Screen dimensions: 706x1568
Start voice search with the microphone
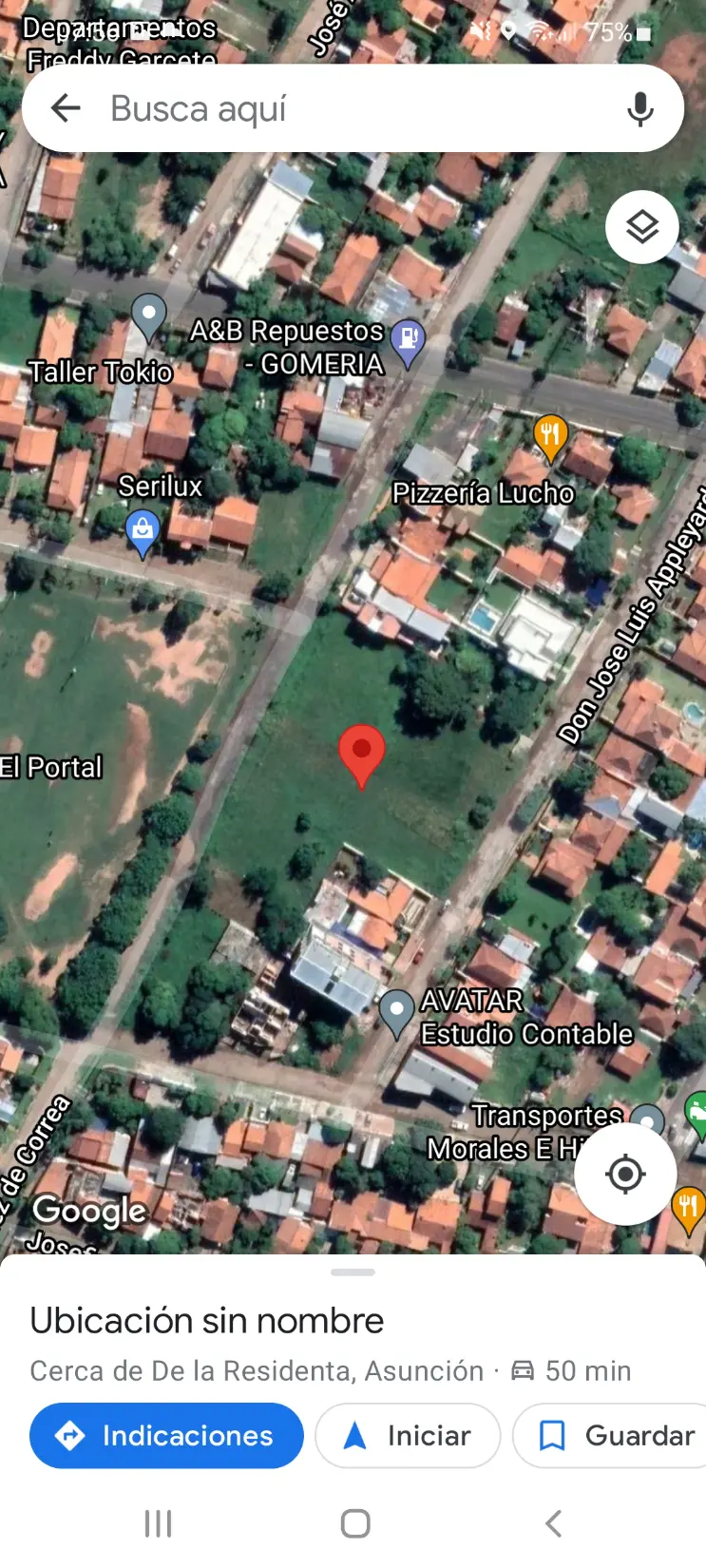[640, 109]
